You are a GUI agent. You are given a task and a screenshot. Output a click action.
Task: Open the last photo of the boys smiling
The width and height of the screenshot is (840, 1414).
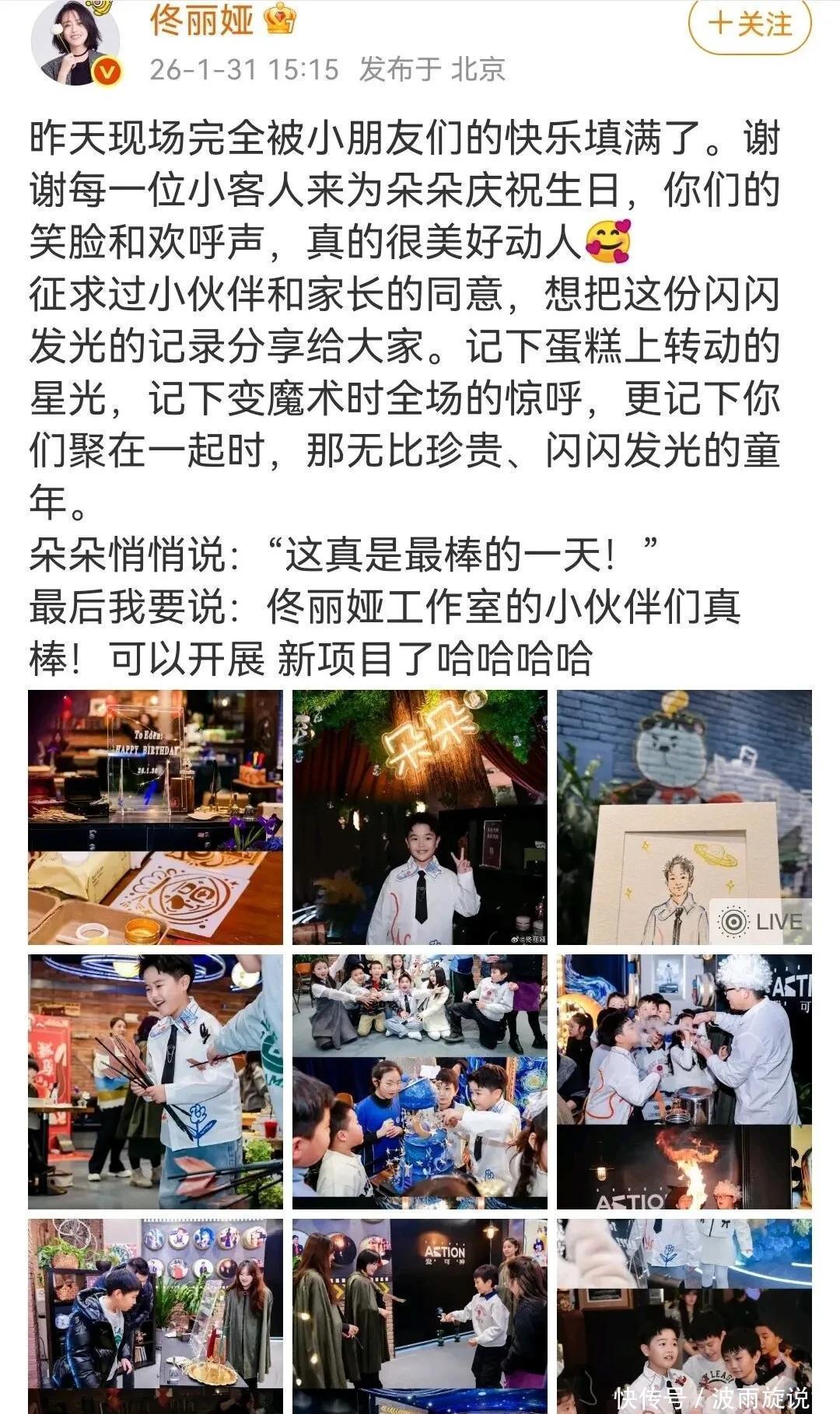(x=684, y=1314)
